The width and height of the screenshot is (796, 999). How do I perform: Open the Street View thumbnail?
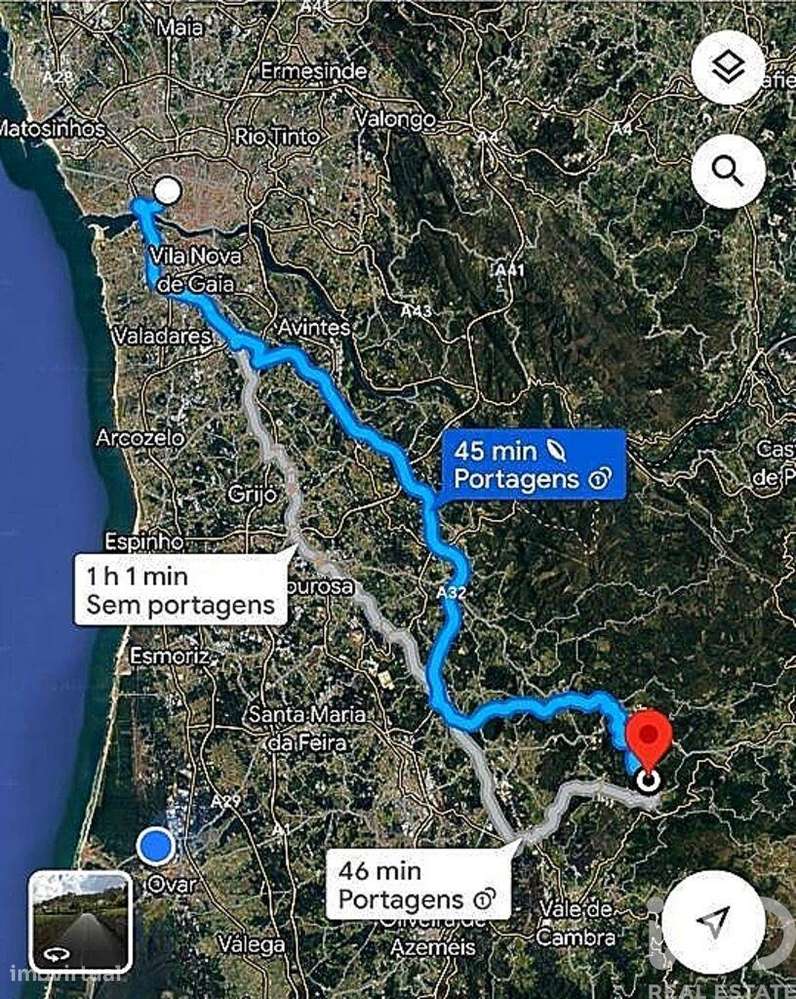[80, 921]
